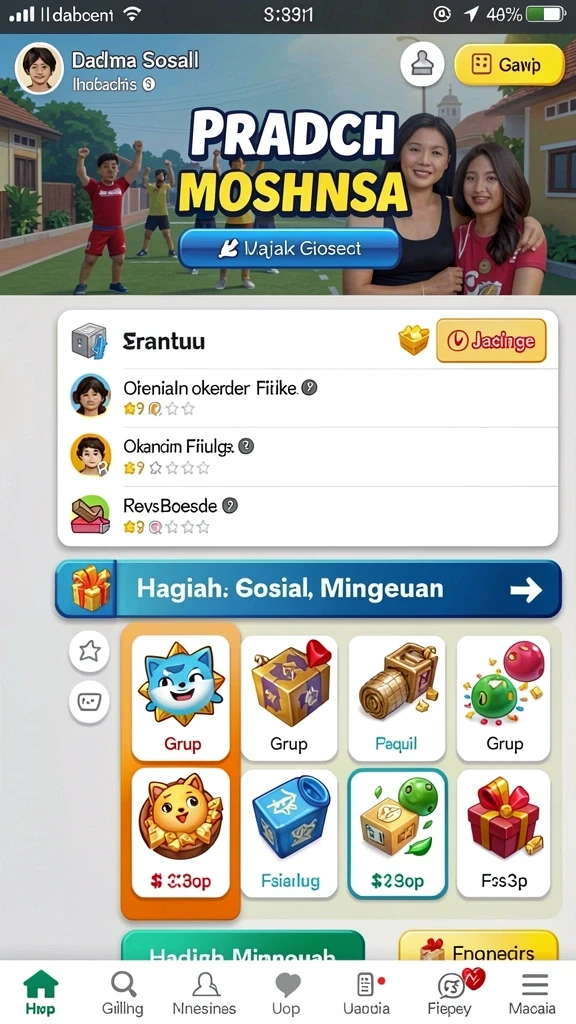Tap the yellow Jacinge button
Screen dimensions: 576x1024
pos(491,340)
